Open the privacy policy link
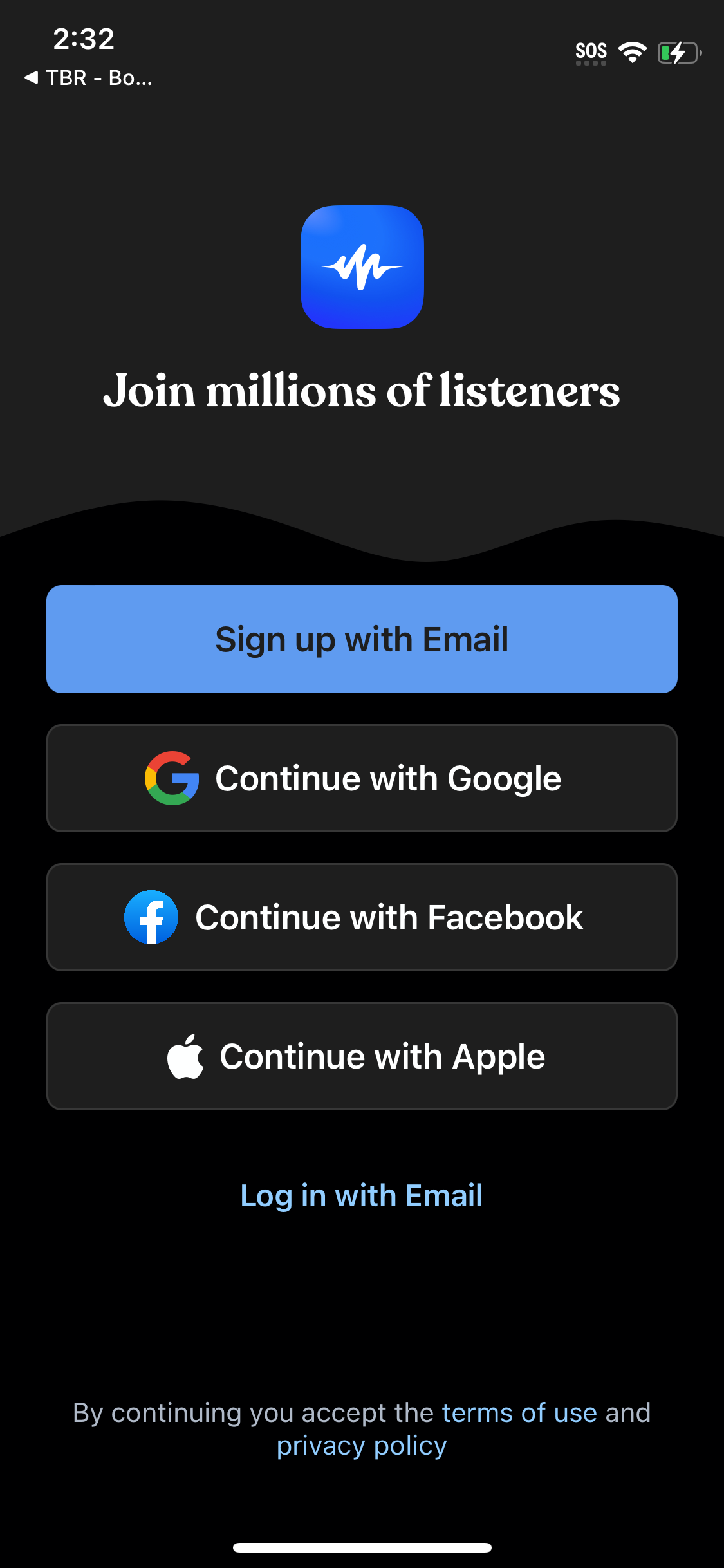This screenshot has height=1568, width=724. coord(360,1443)
